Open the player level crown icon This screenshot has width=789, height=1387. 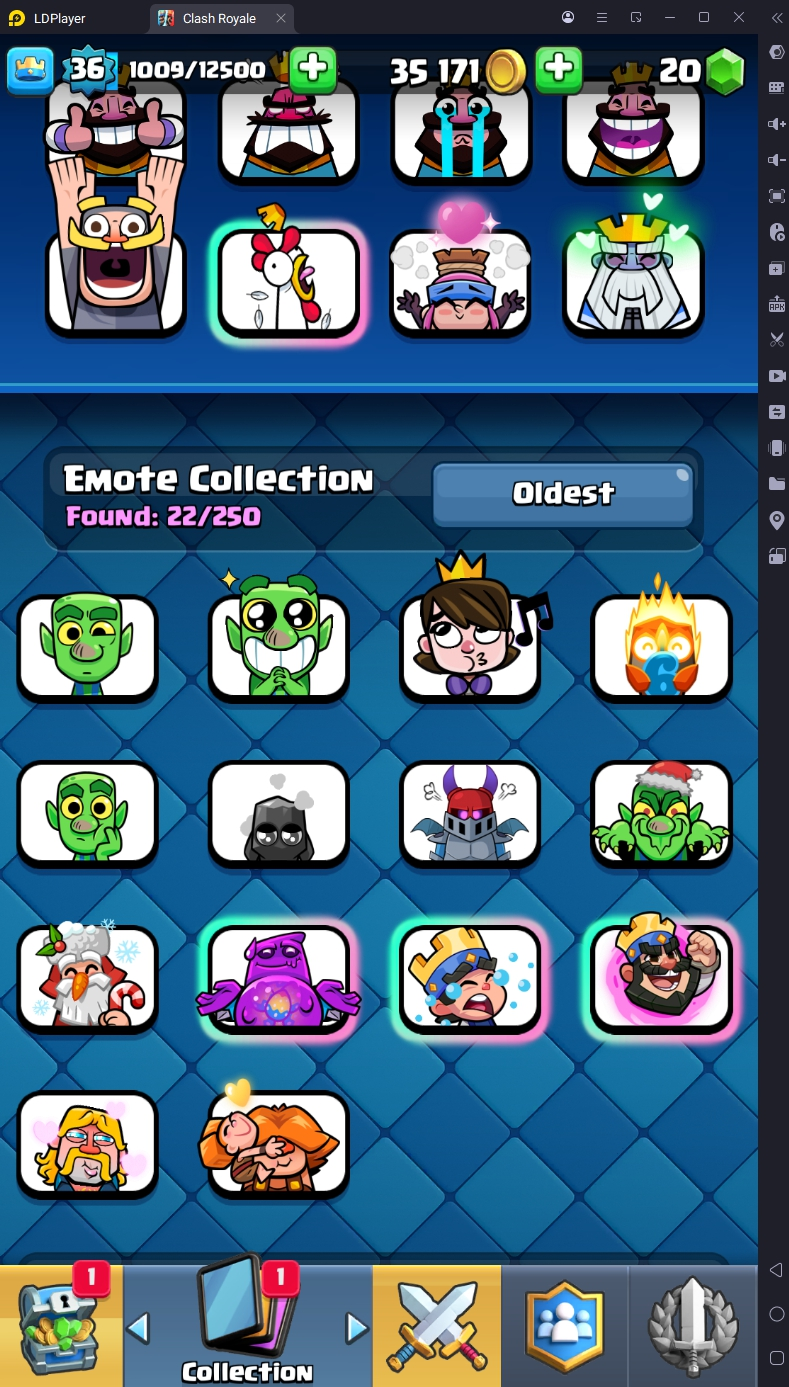(x=31, y=70)
